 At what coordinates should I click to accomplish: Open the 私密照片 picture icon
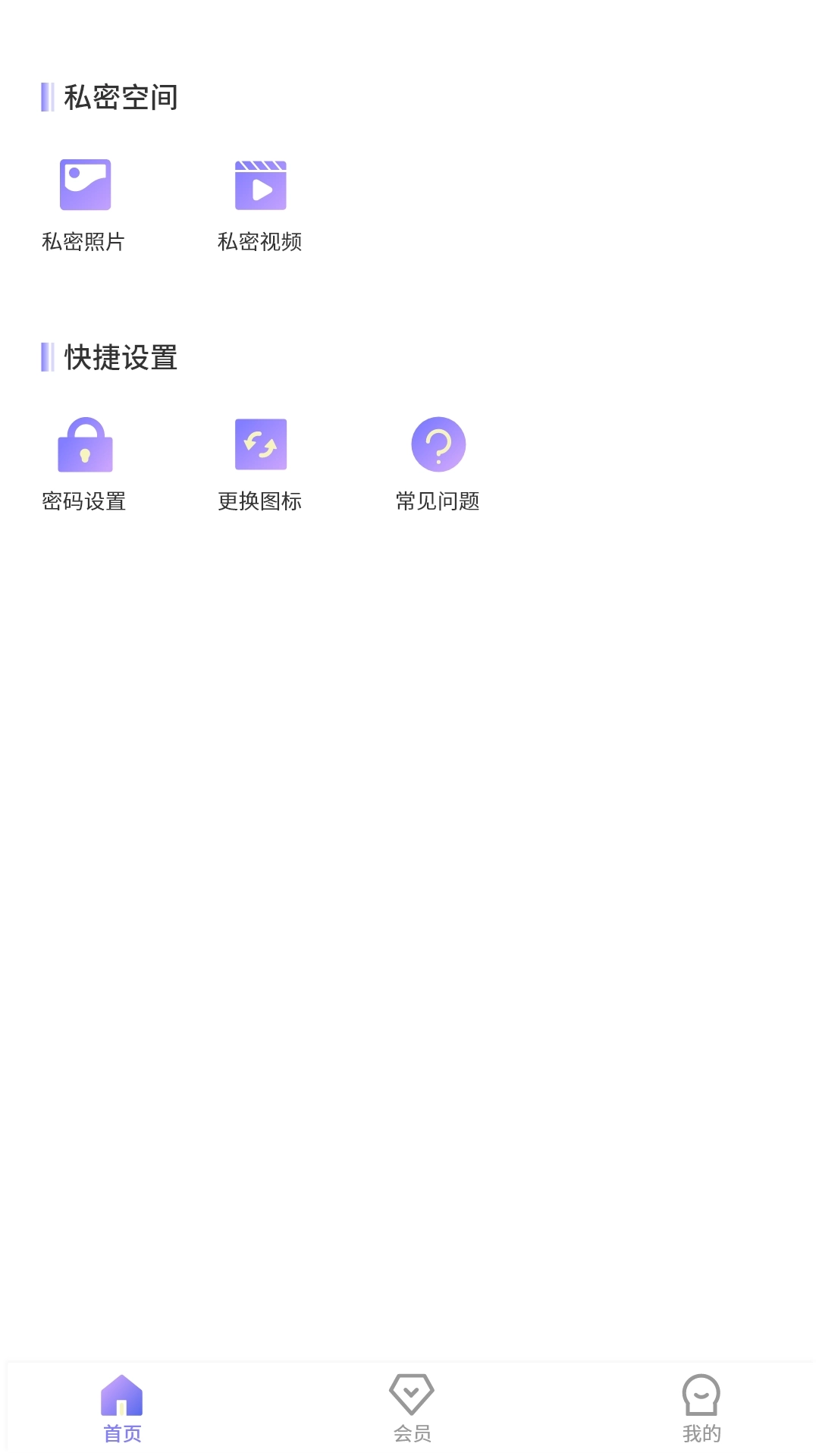pos(85,186)
